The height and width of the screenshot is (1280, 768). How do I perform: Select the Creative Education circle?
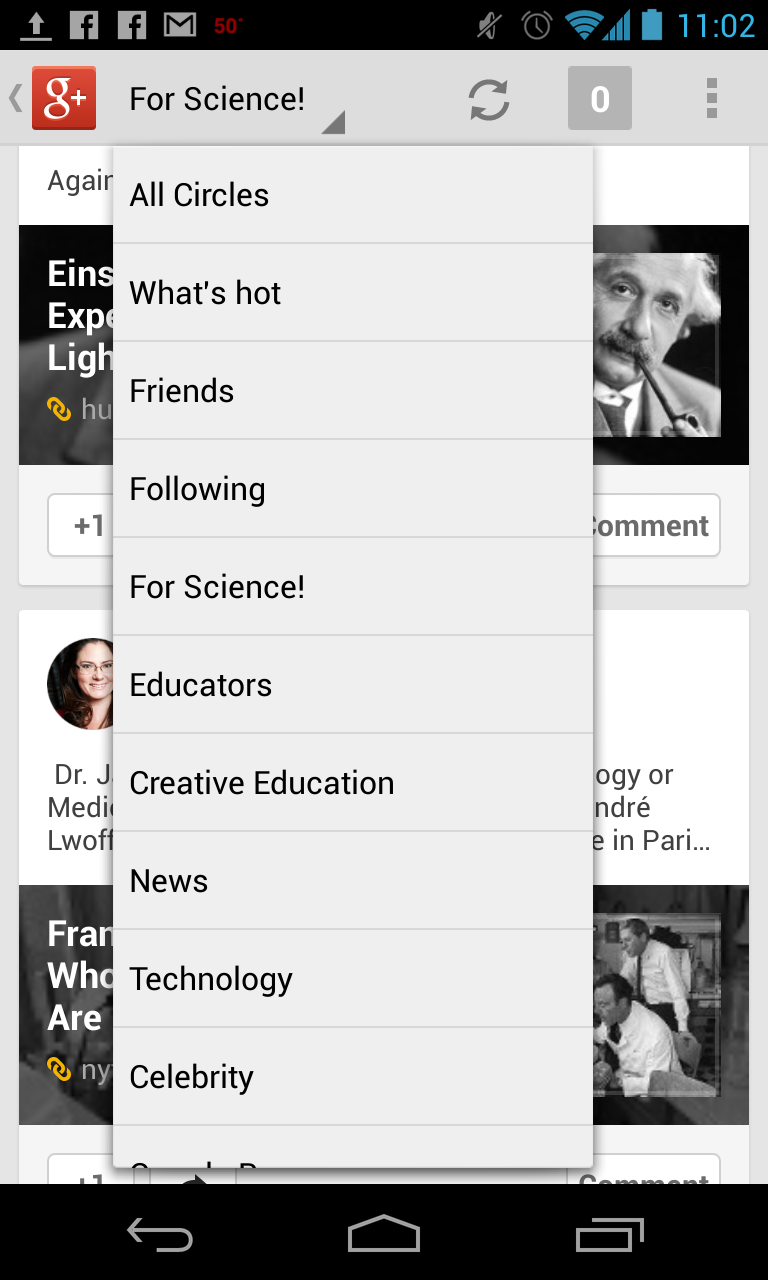click(x=352, y=783)
